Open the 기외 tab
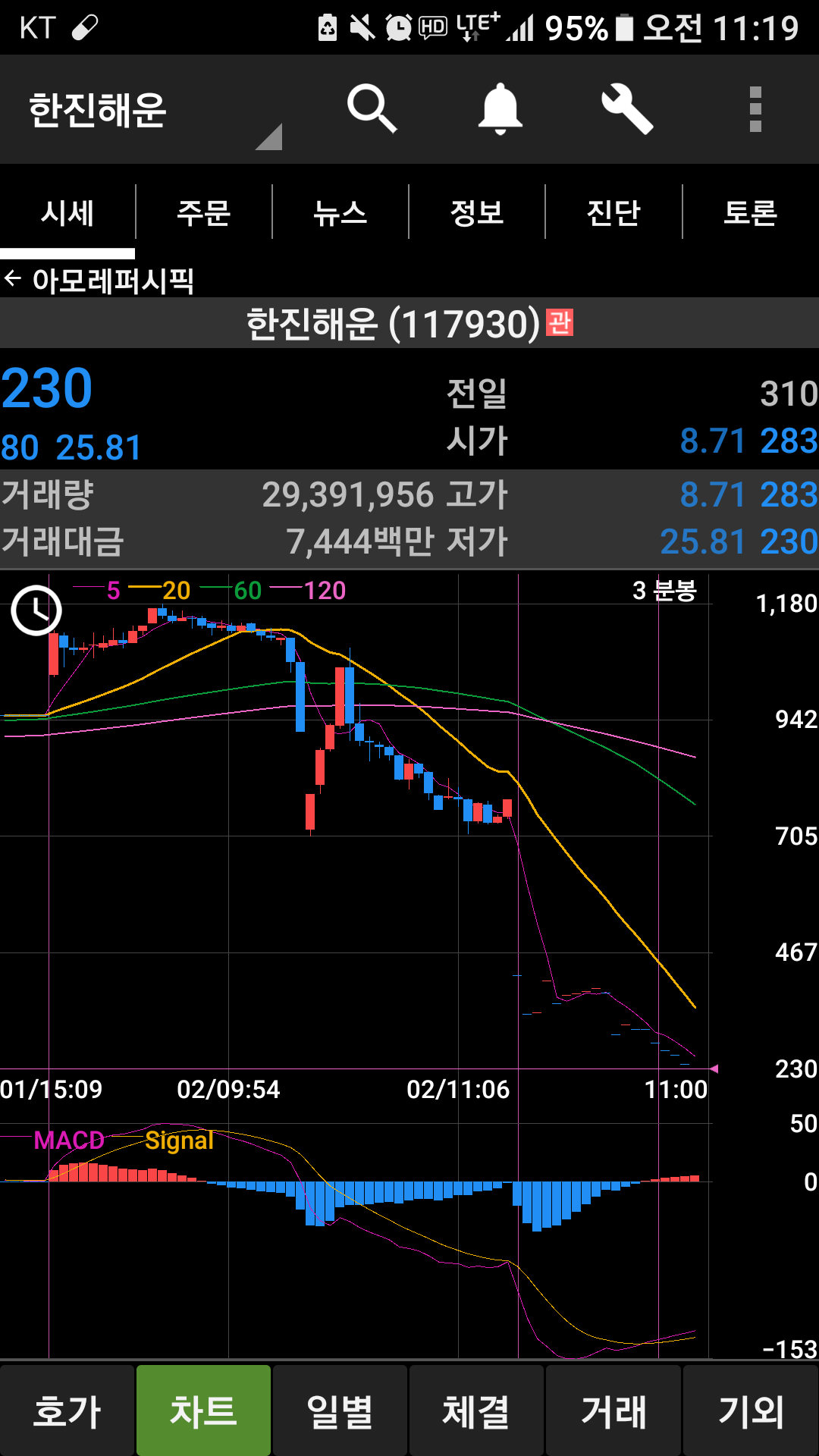Screen dimensions: 819x1456 [751, 1410]
